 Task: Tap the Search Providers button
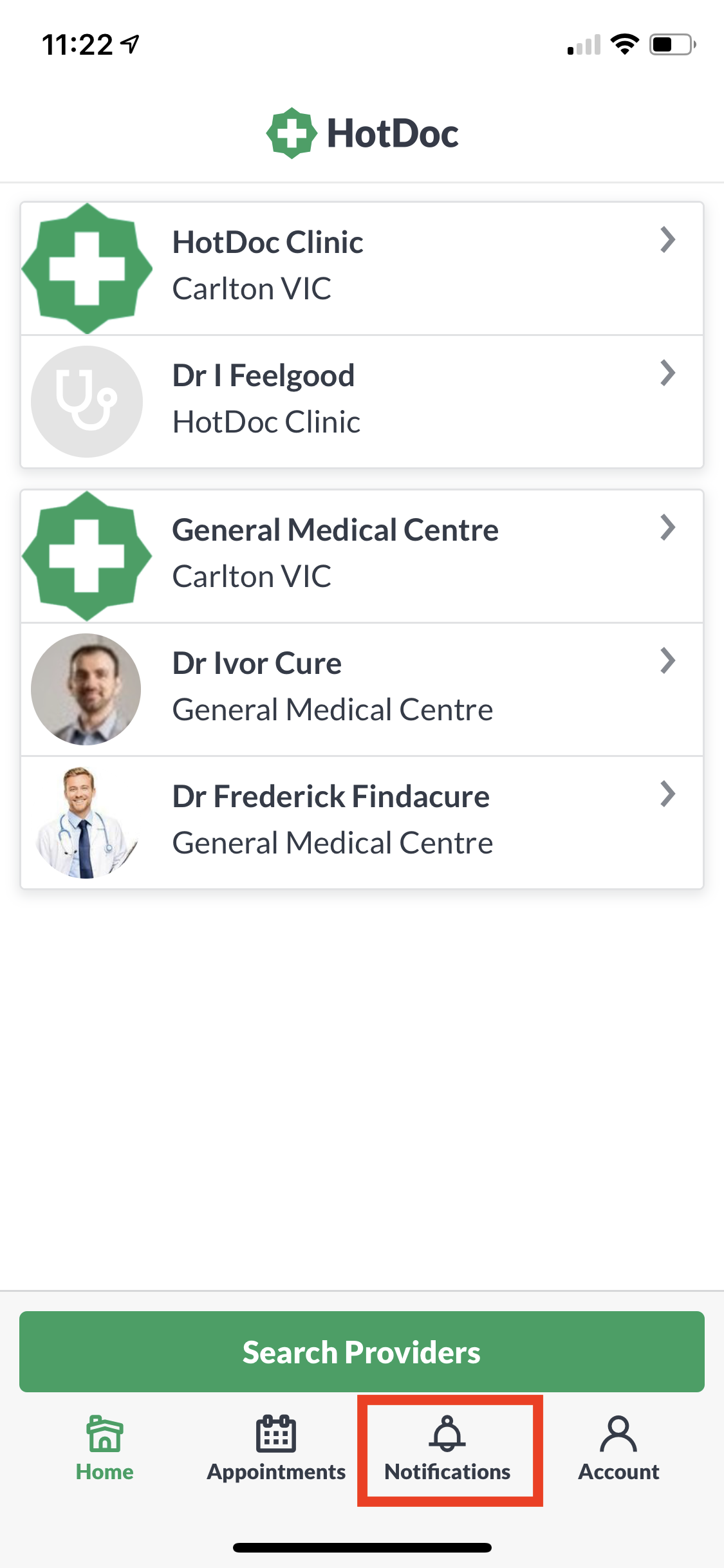pyautogui.click(x=362, y=1352)
